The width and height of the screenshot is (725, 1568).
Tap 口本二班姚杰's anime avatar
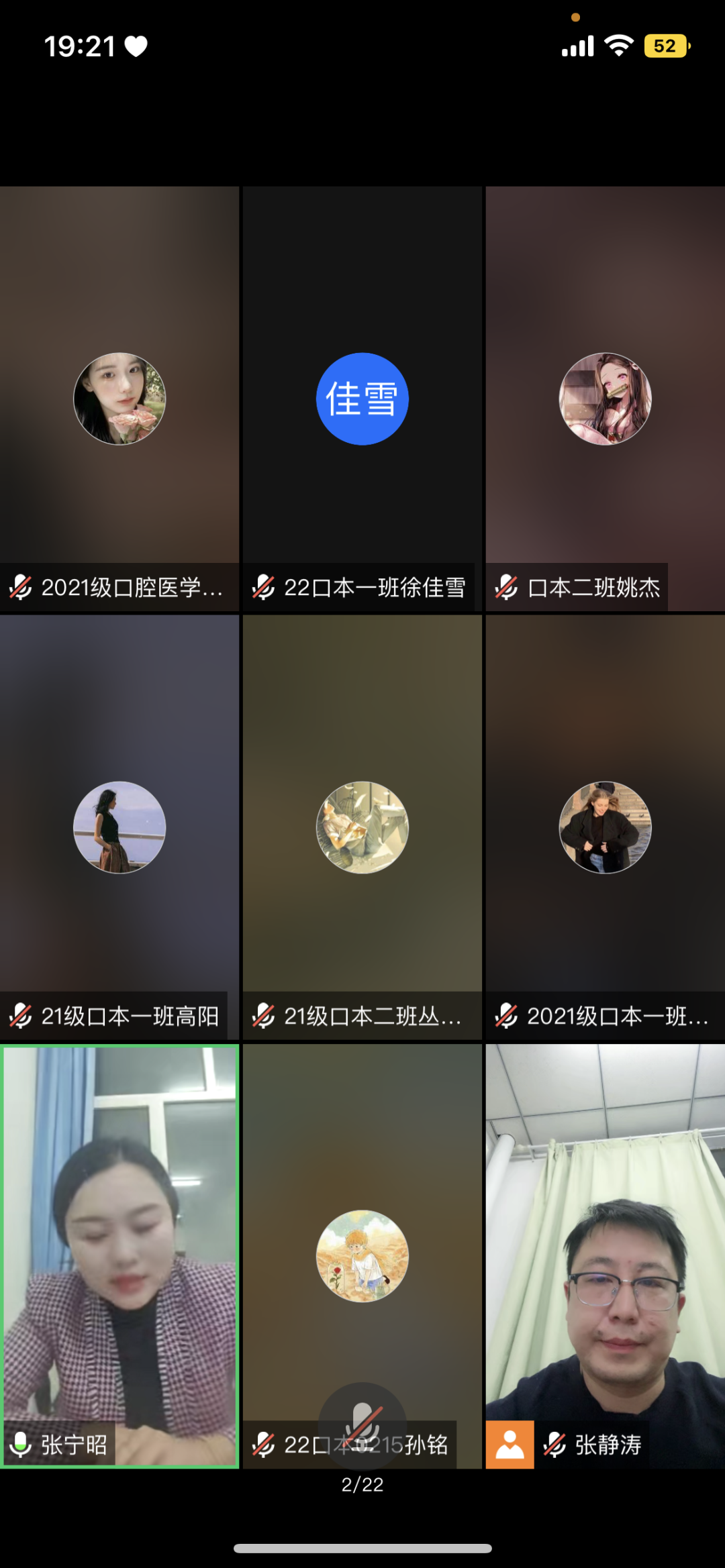point(604,397)
